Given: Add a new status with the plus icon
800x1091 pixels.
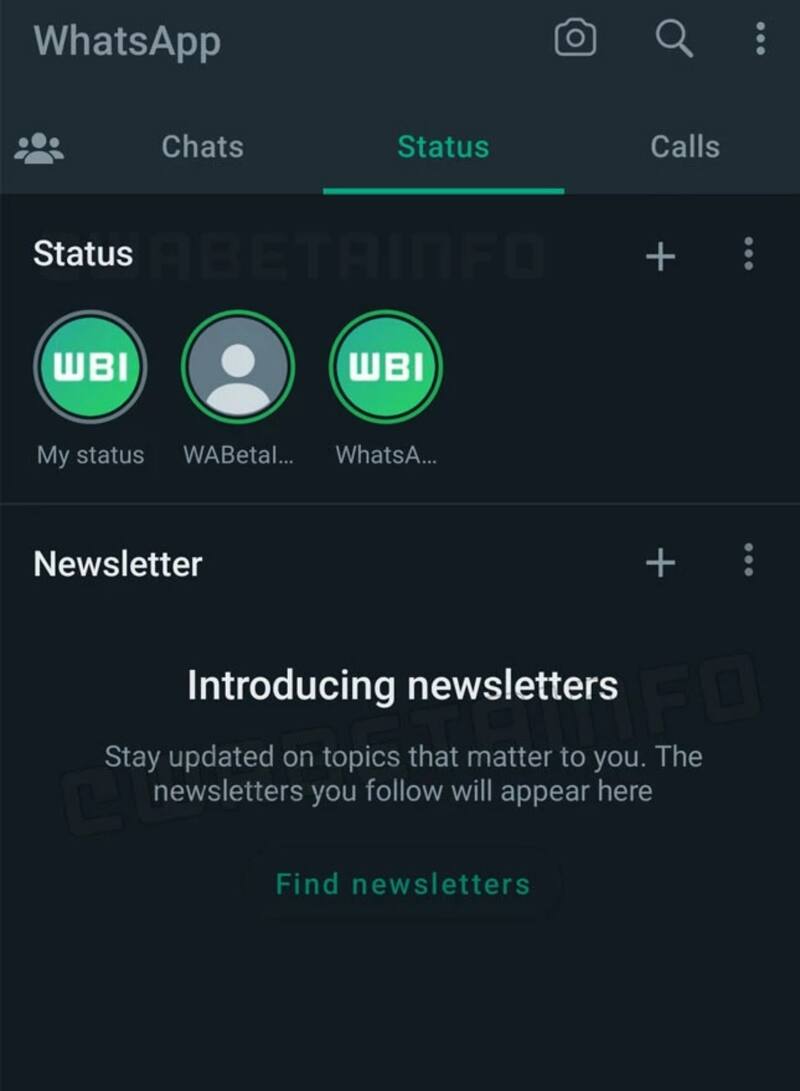Looking at the screenshot, I should [x=660, y=256].
